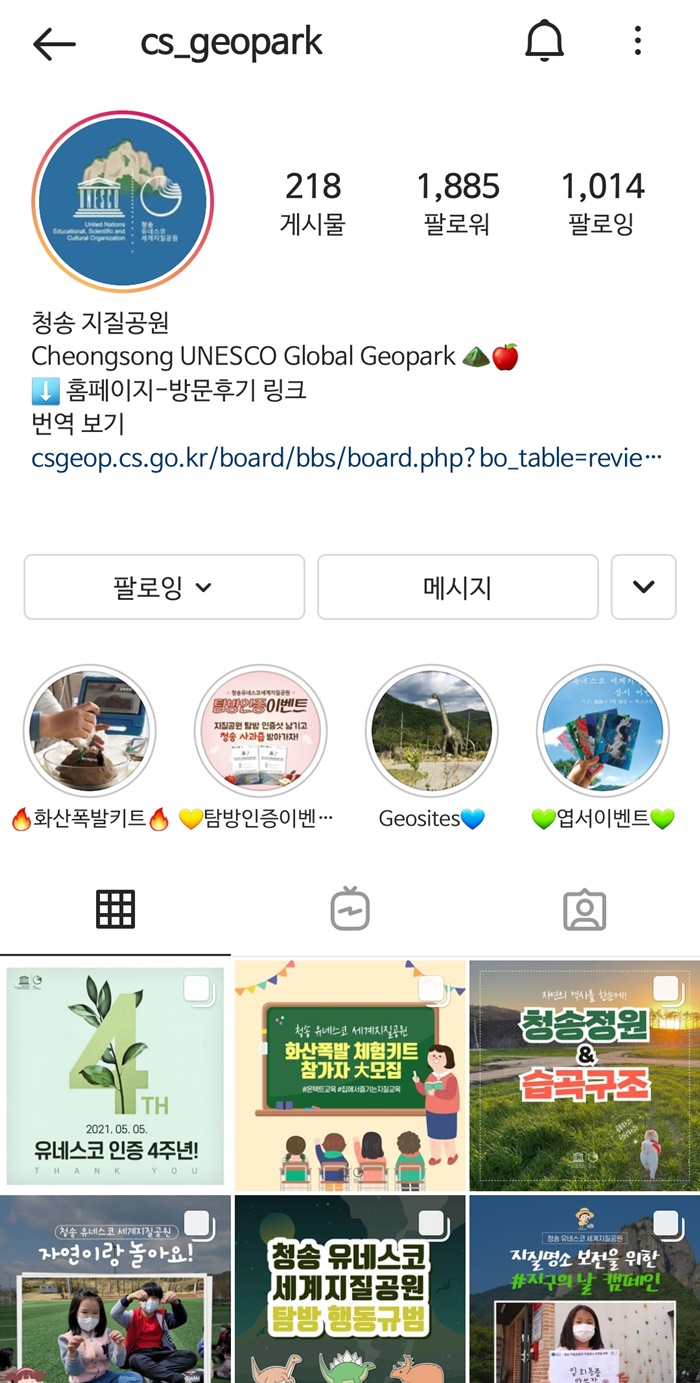
Task: Open the 탐방인증이벤트 story highlight
Action: click(x=259, y=730)
